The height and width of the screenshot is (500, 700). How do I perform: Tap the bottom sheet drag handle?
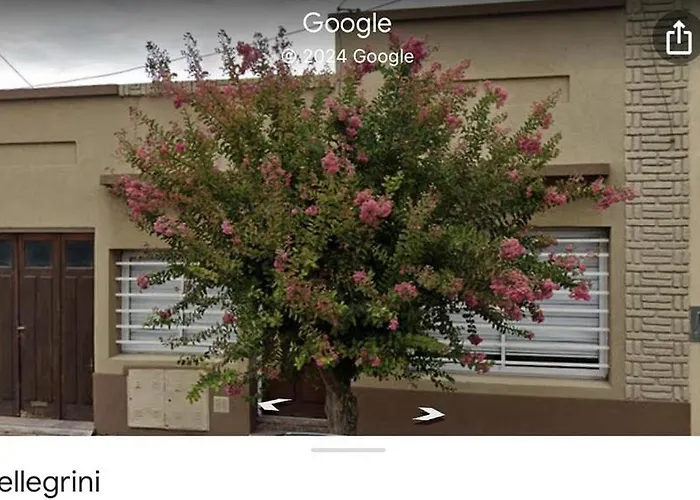347,450
